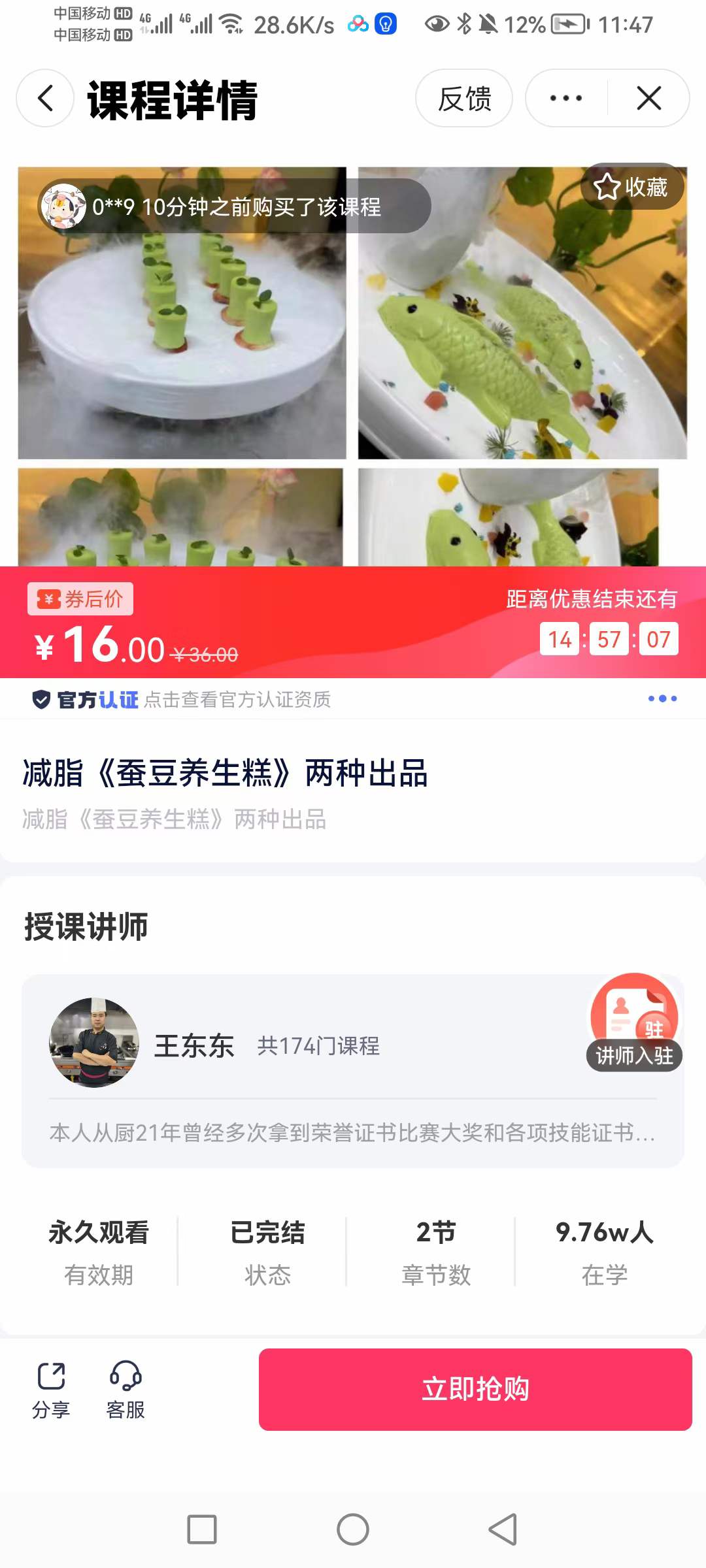
Task: Tap the buyer avatar in the purchase notice banner
Action: click(62, 205)
